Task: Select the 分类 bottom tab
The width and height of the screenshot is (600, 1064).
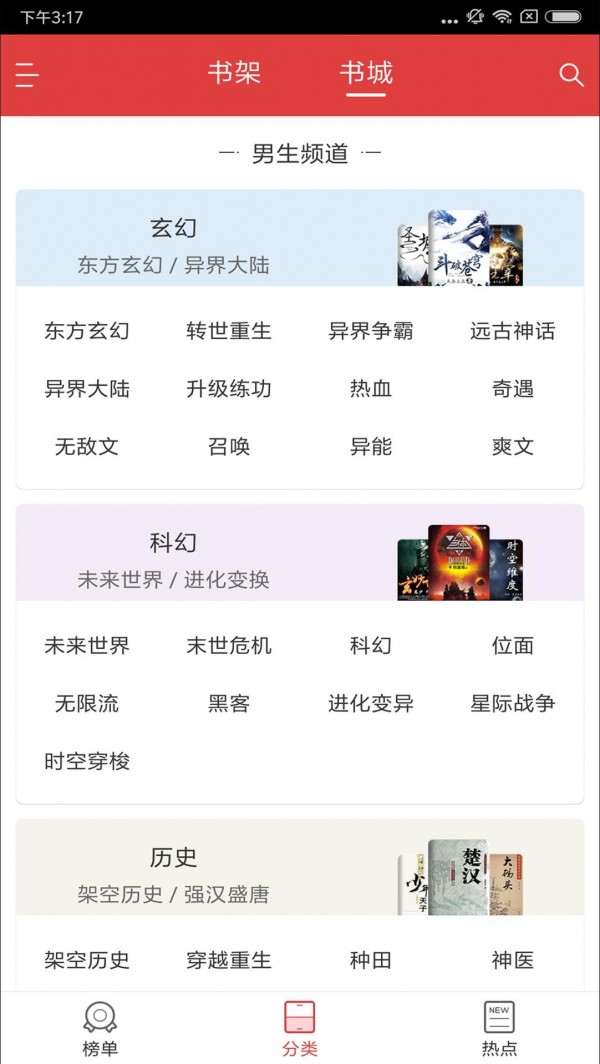Action: [x=300, y=1029]
